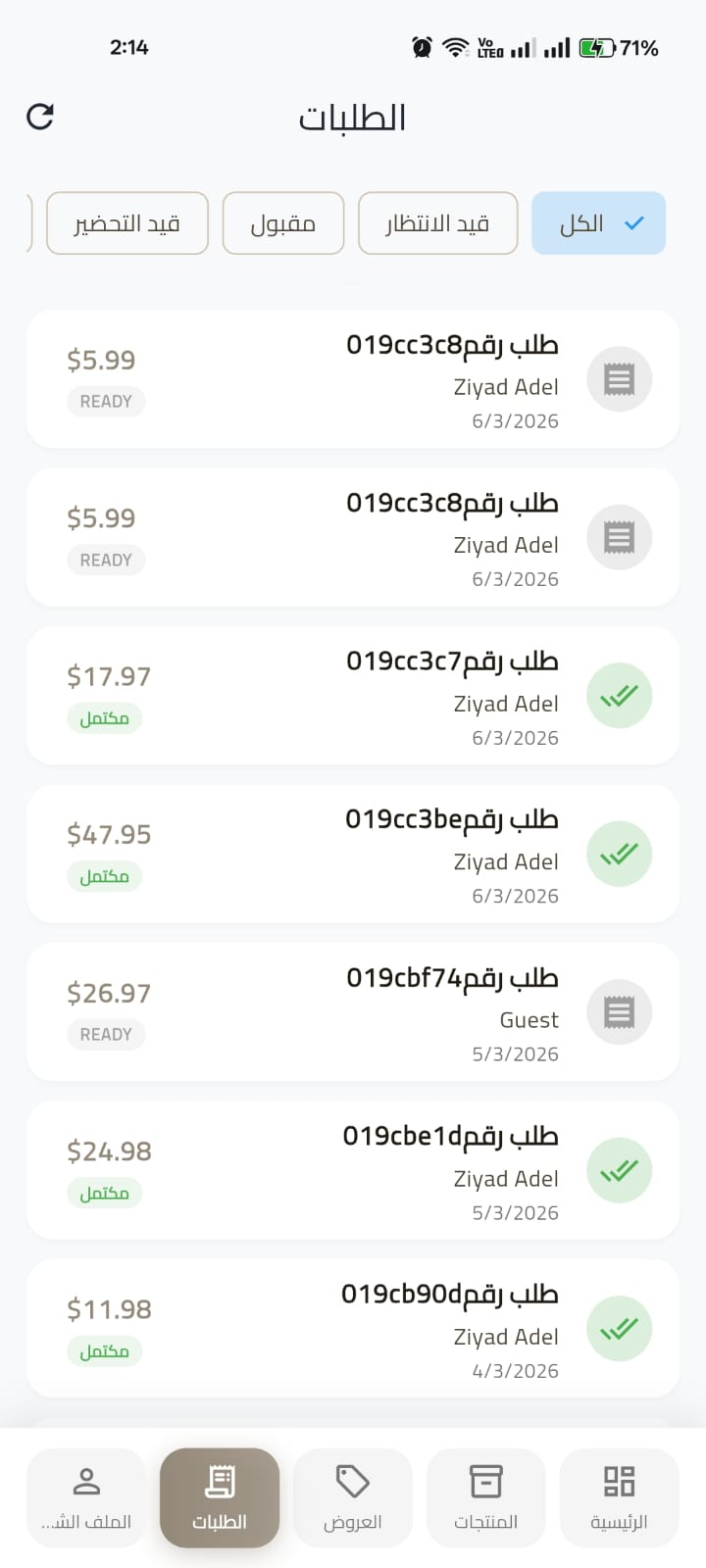This screenshot has width=706, height=1568.
Task: Tap the green double-check icon on order 019cc3c7
Action: (x=619, y=695)
